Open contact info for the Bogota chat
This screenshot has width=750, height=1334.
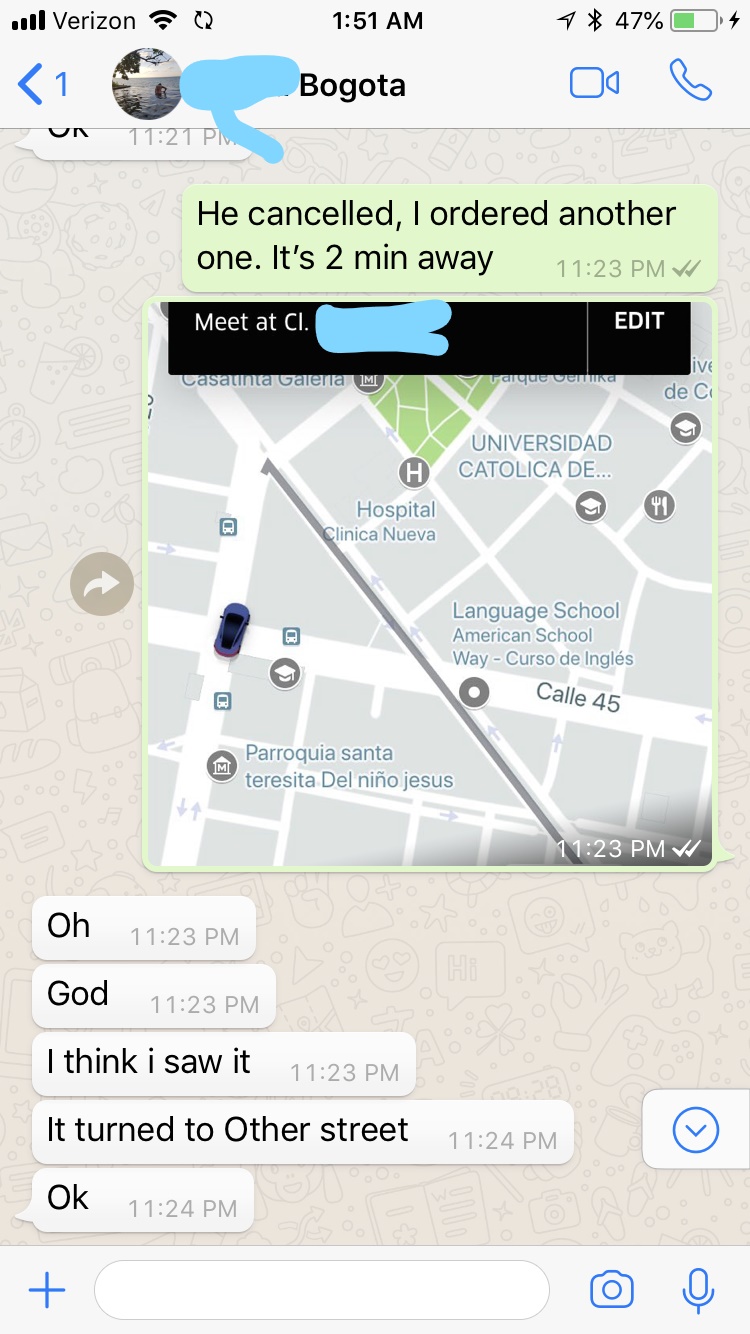click(x=352, y=86)
